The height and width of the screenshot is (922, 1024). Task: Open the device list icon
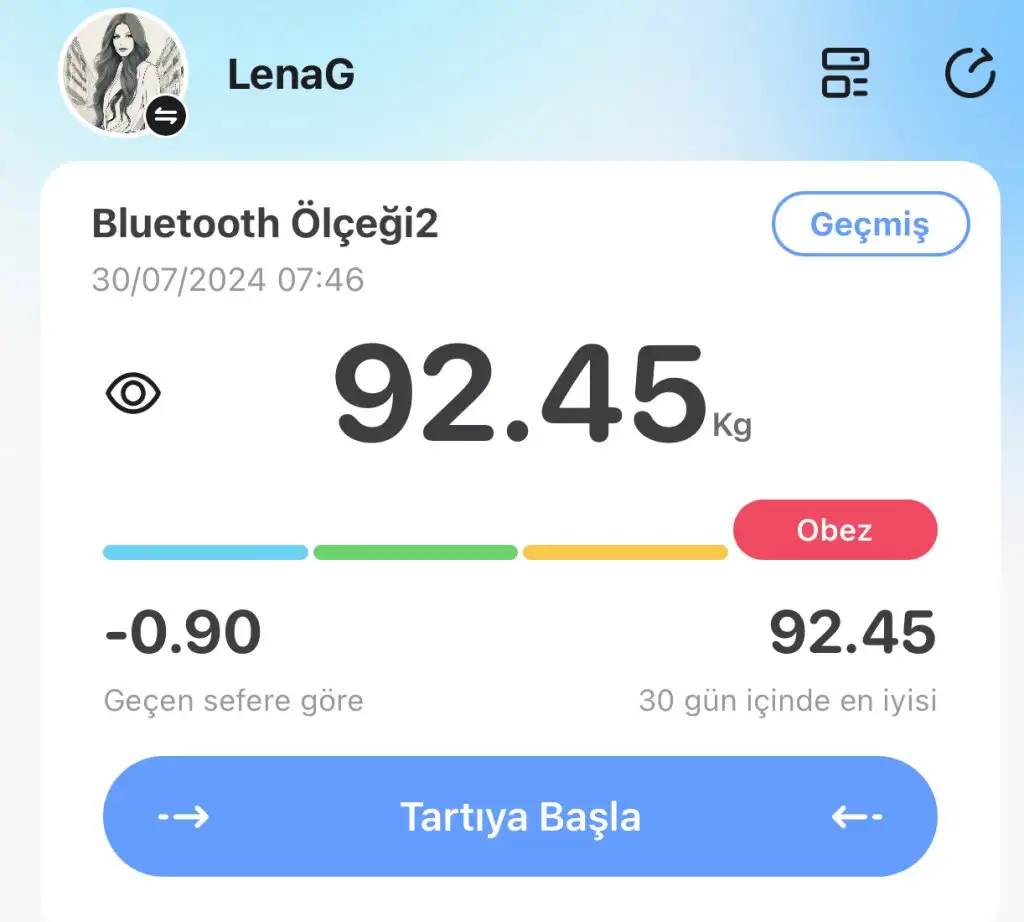(845, 74)
